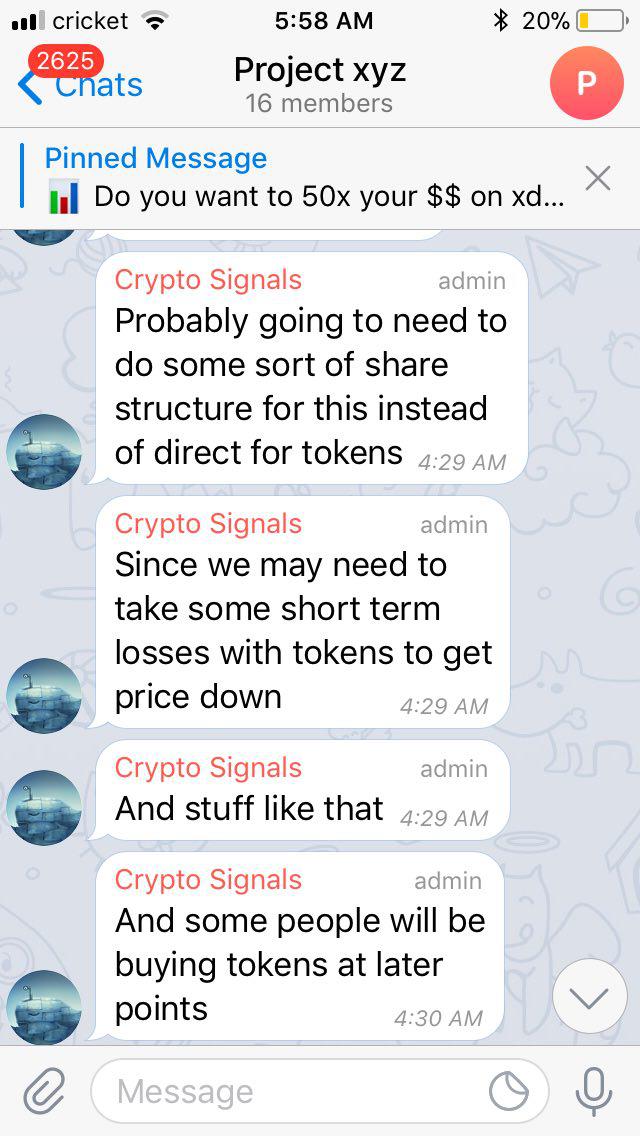Jump to the latest messages with the down arrow
This screenshot has width=640, height=1136.
tap(589, 997)
